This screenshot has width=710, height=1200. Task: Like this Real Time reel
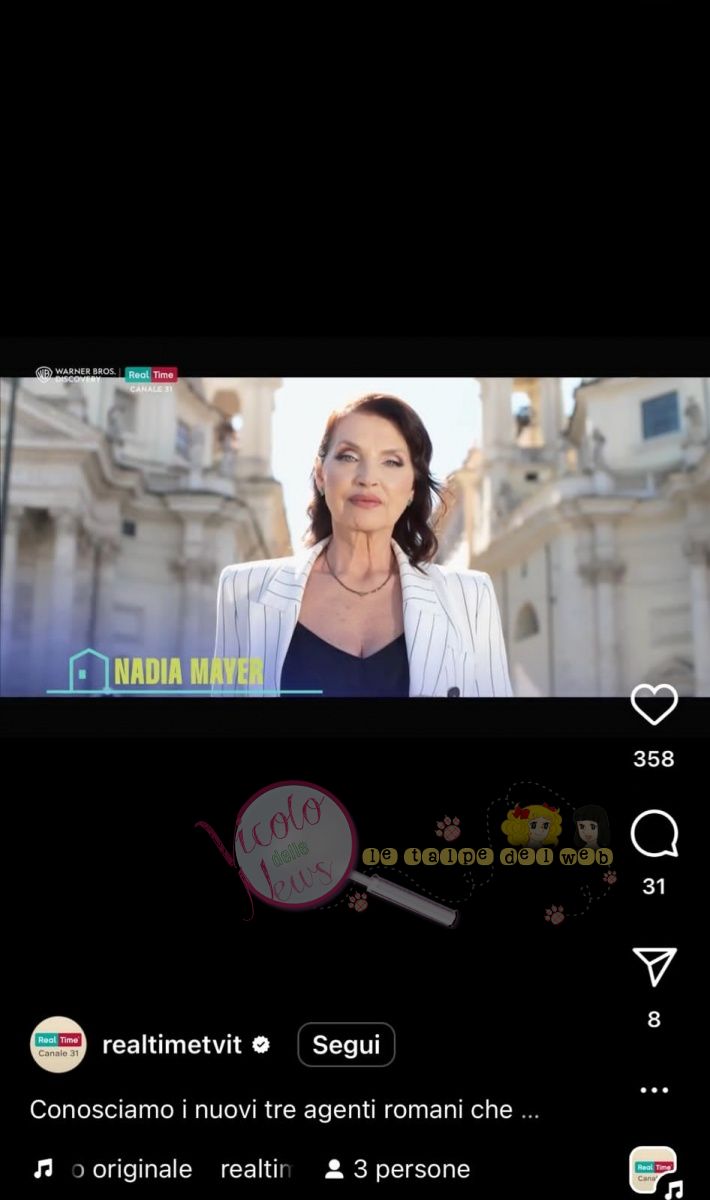coord(654,705)
